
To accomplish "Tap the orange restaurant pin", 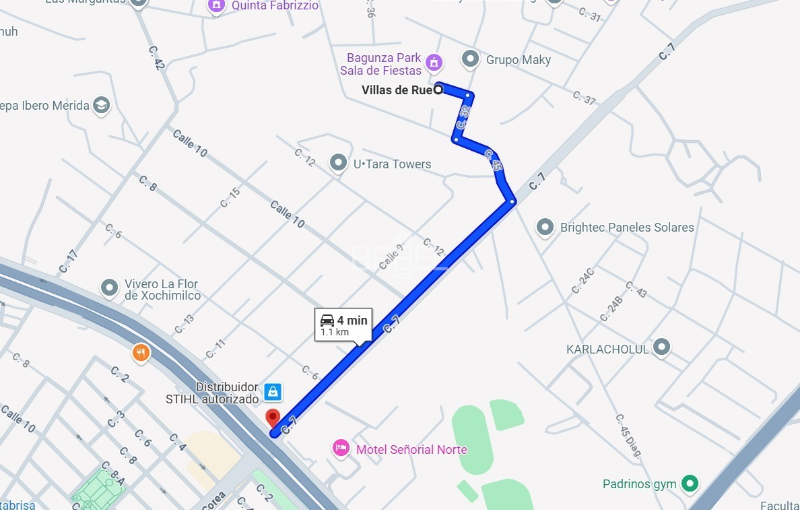I will pyautogui.click(x=141, y=352).
